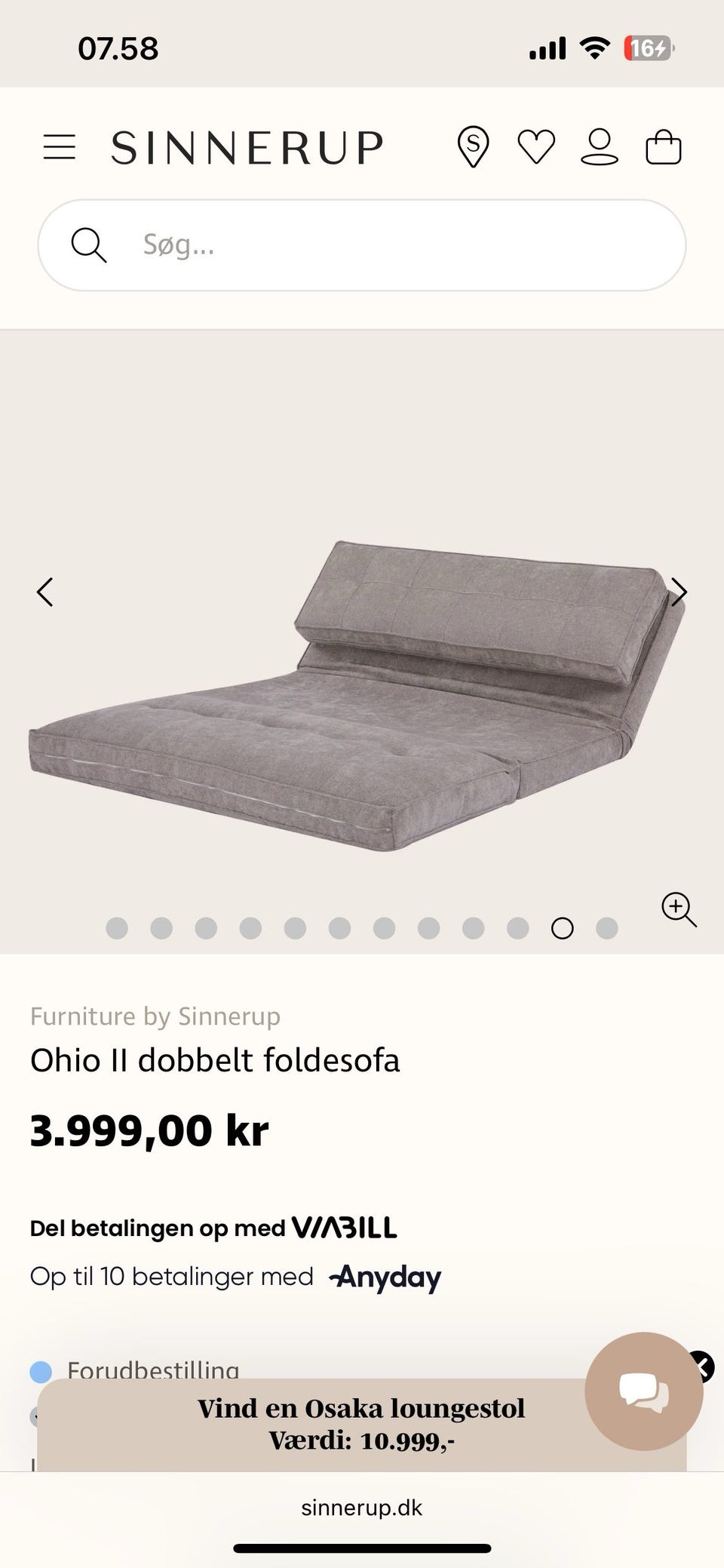Image resolution: width=724 pixels, height=1568 pixels.
Task: Open the Furniture by Sinnerup brand link
Action: coord(155,1016)
